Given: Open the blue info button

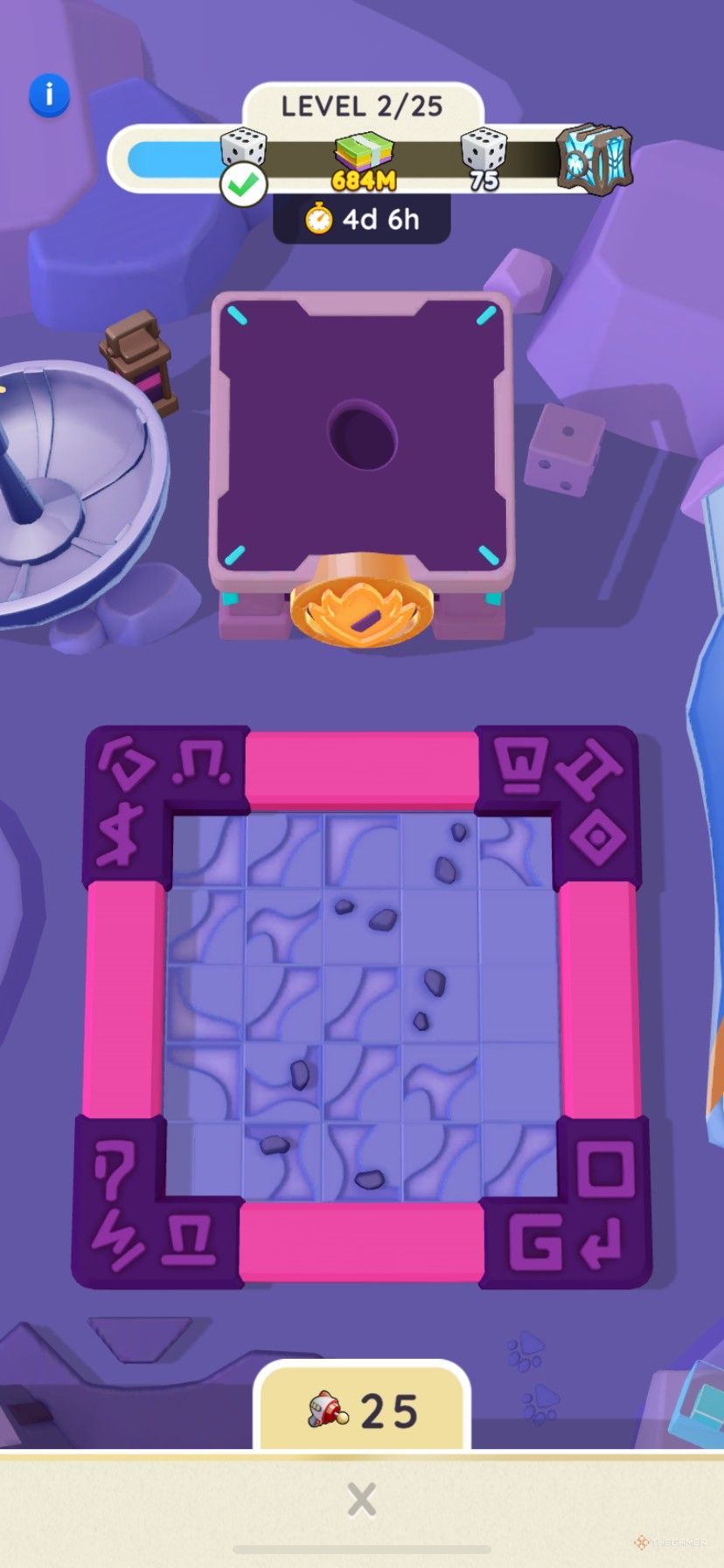Looking at the screenshot, I should (49, 94).
